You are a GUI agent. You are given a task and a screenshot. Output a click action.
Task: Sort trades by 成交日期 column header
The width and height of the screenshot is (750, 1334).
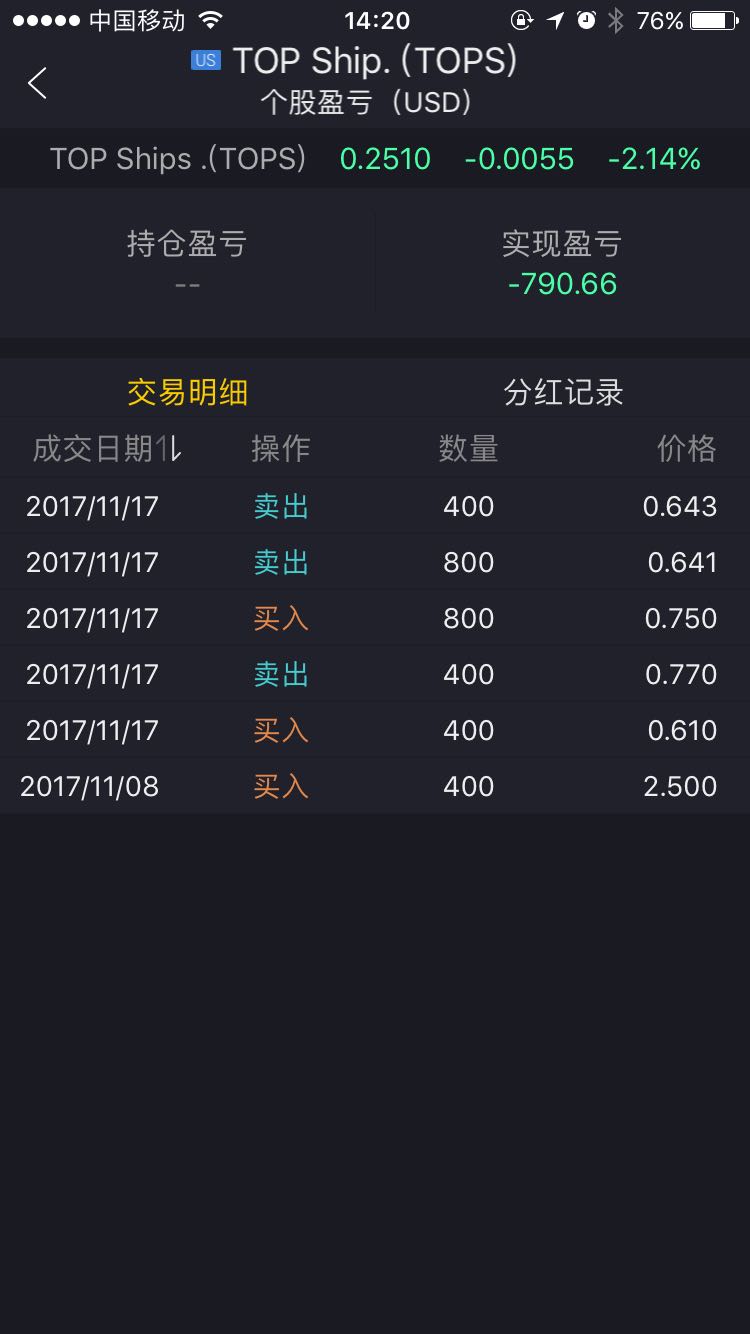coord(107,449)
